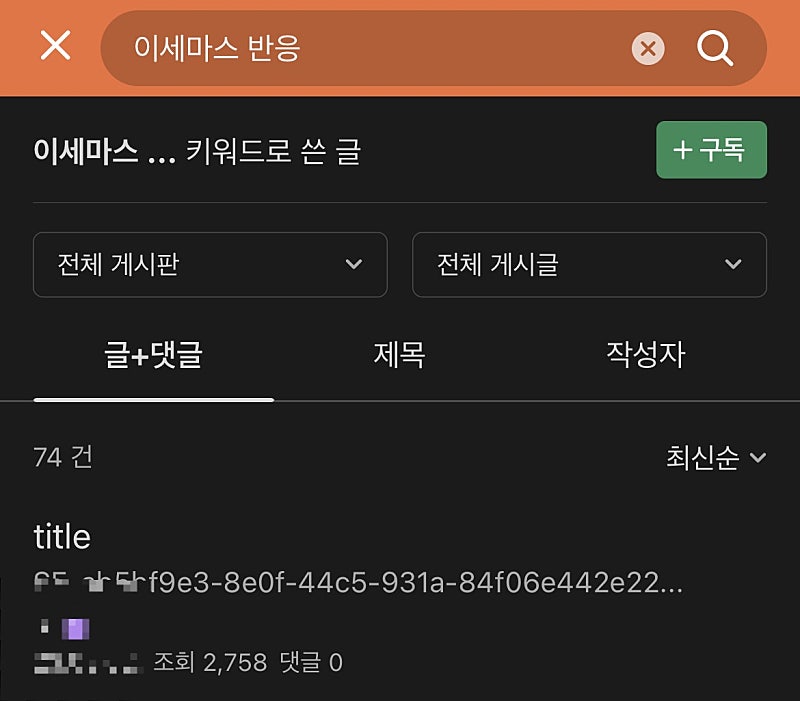Close the search screen with the X
Image resolution: width=800 pixels, height=701 pixels.
pyautogui.click(x=55, y=45)
